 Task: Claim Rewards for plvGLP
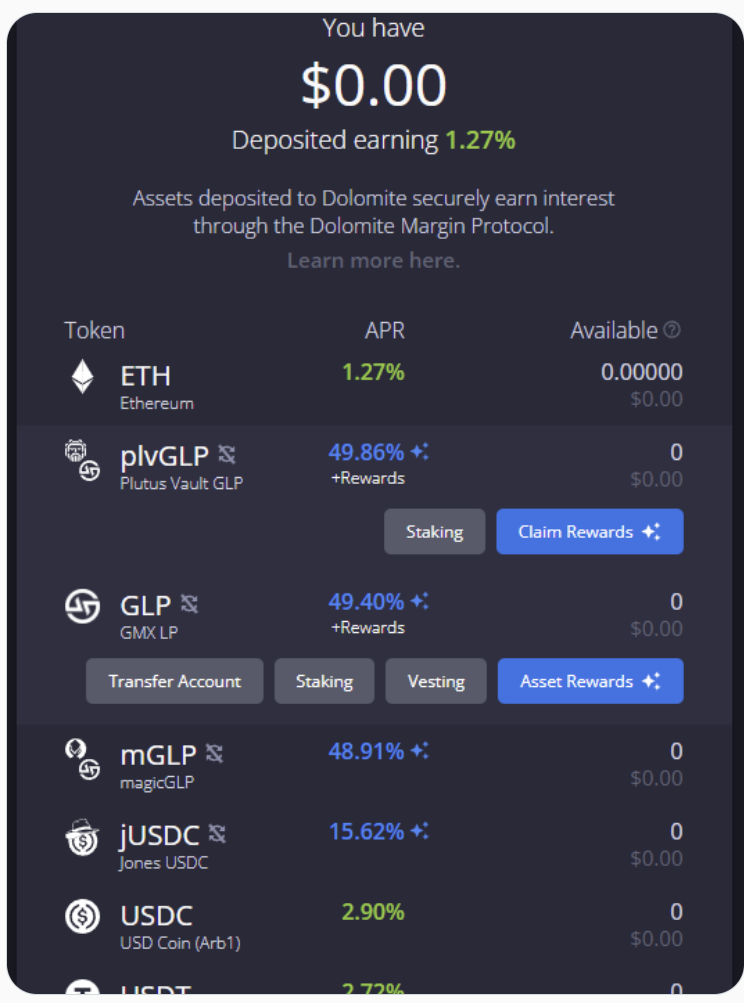[x=589, y=532]
